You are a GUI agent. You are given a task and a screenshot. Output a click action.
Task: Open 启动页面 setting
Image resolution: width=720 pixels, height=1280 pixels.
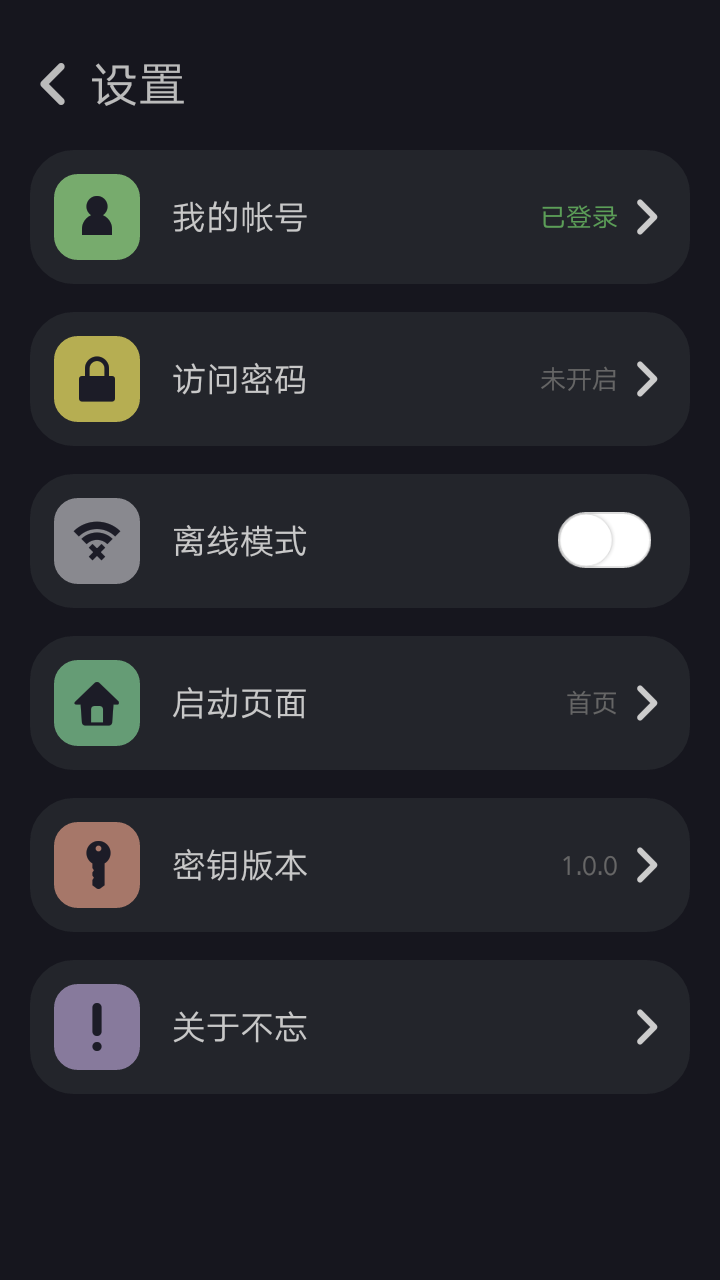tap(360, 703)
